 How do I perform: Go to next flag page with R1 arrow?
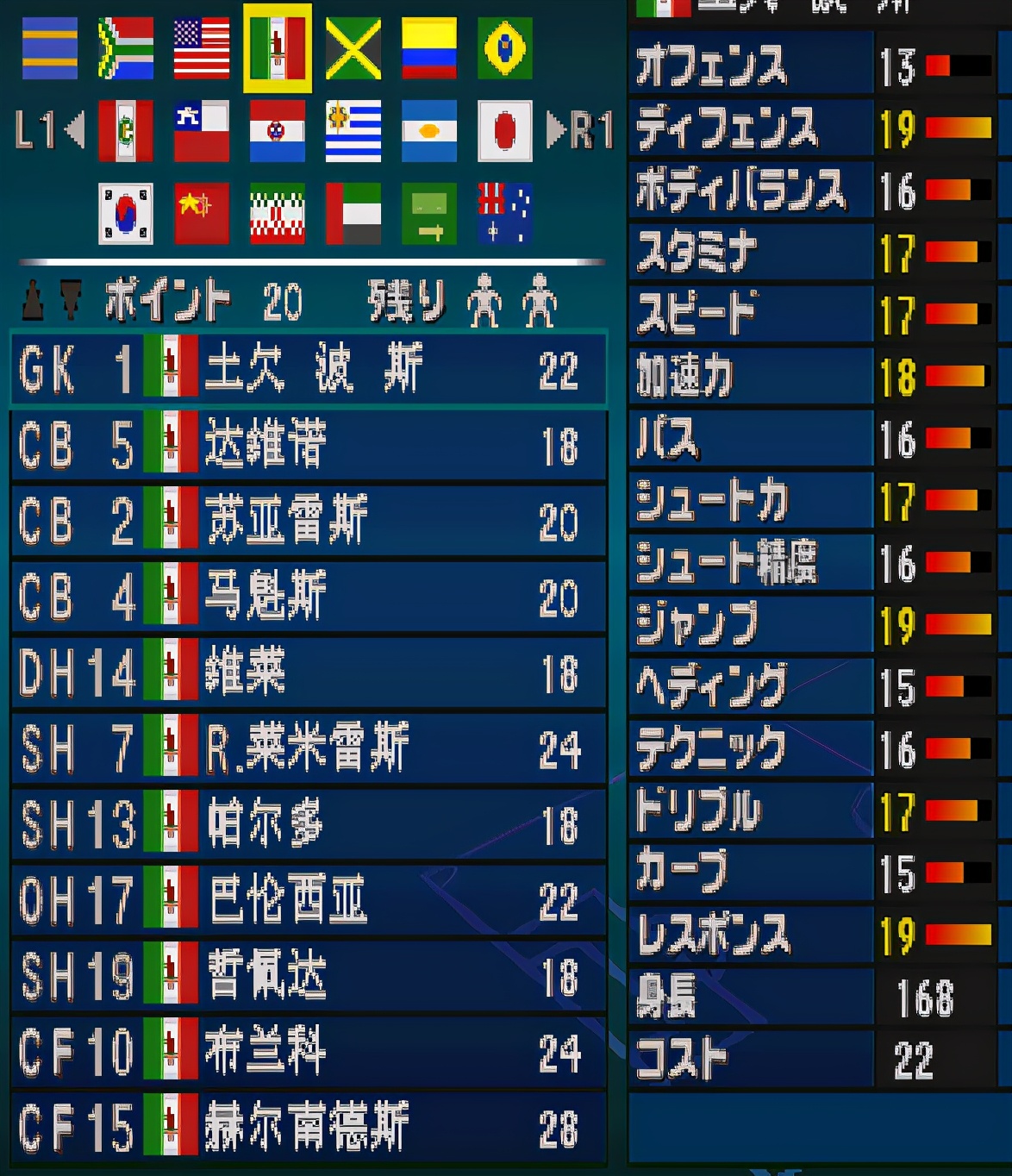(558, 131)
